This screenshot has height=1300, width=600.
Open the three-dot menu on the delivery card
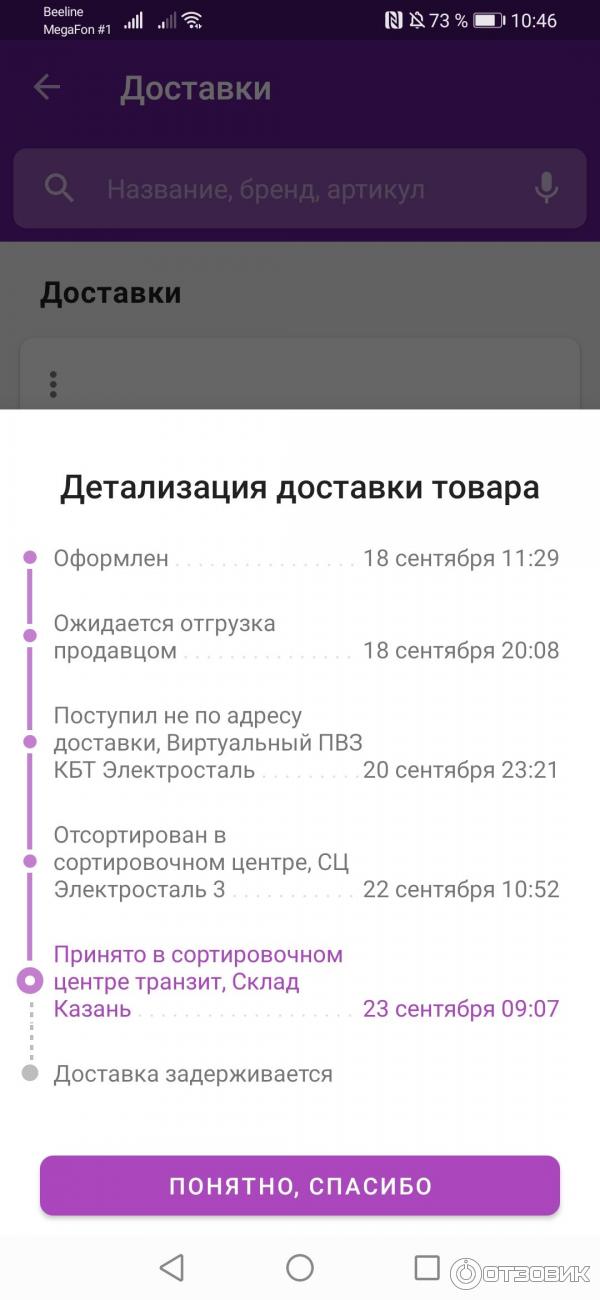coord(54,385)
